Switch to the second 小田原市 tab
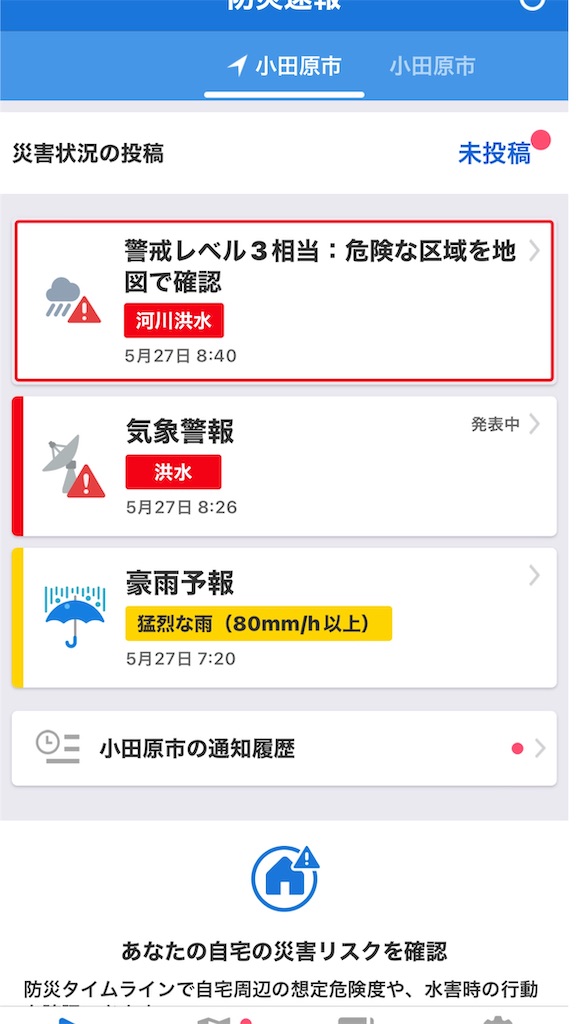This screenshot has height=1024, width=576. click(x=432, y=67)
